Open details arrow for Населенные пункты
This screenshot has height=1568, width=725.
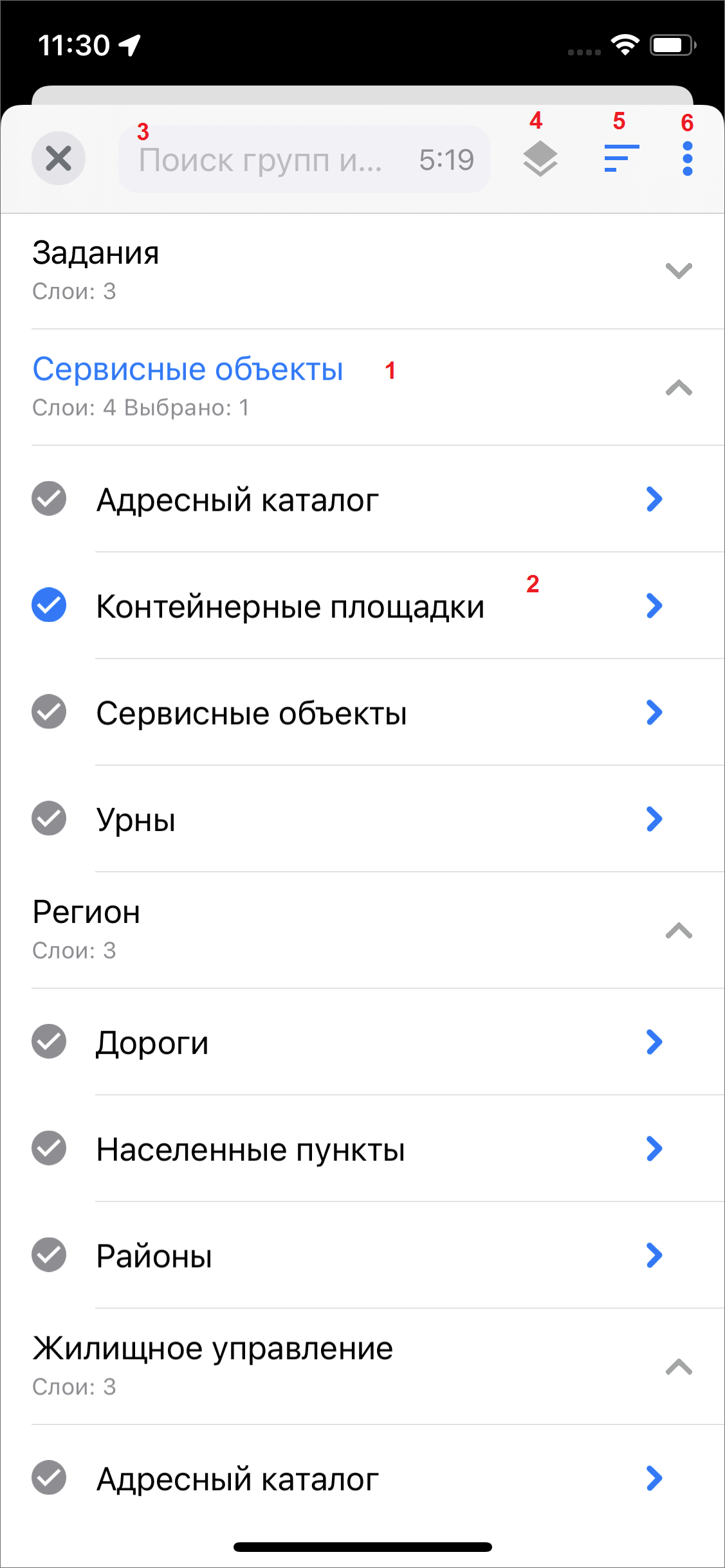654,1148
